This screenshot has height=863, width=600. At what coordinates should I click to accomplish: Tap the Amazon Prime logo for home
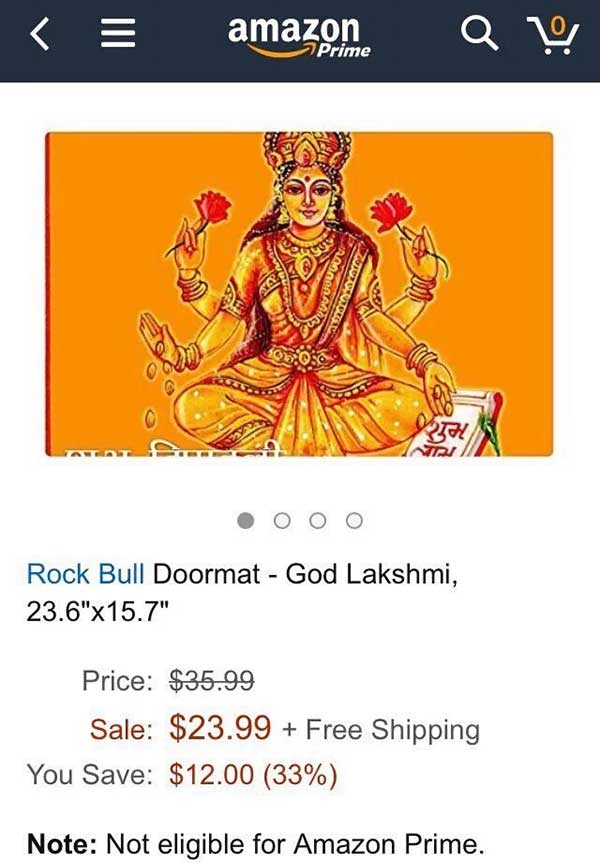[298, 37]
